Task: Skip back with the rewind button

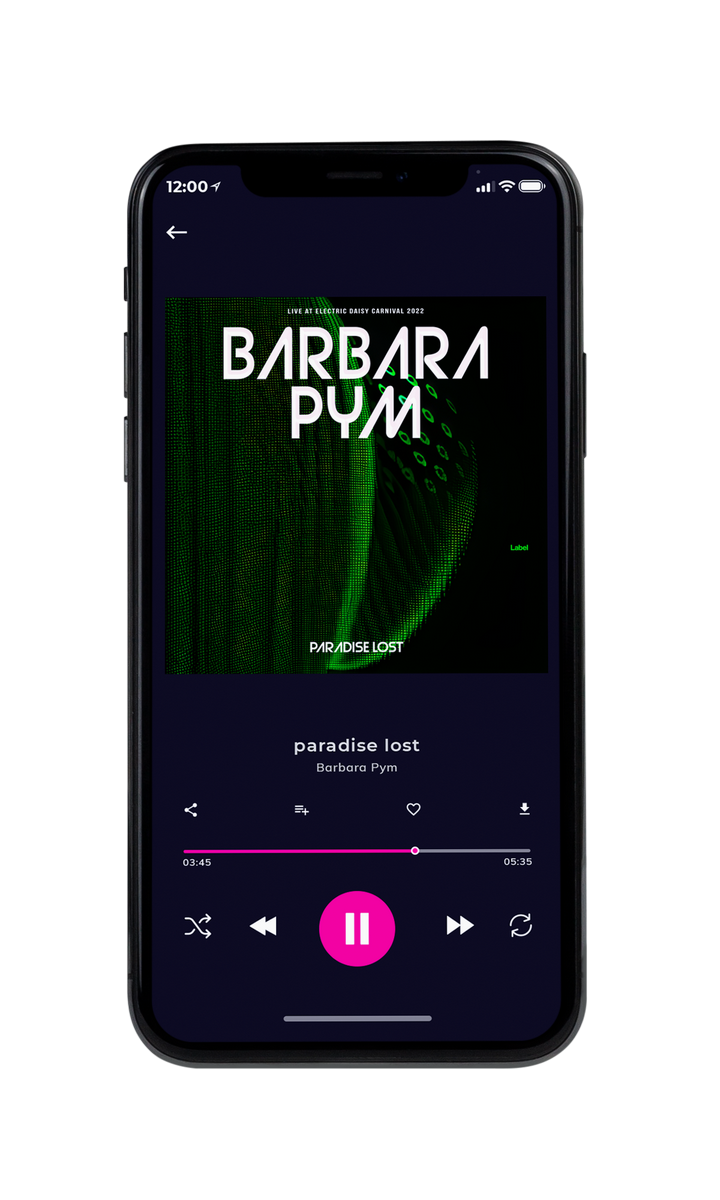Action: coord(263,927)
